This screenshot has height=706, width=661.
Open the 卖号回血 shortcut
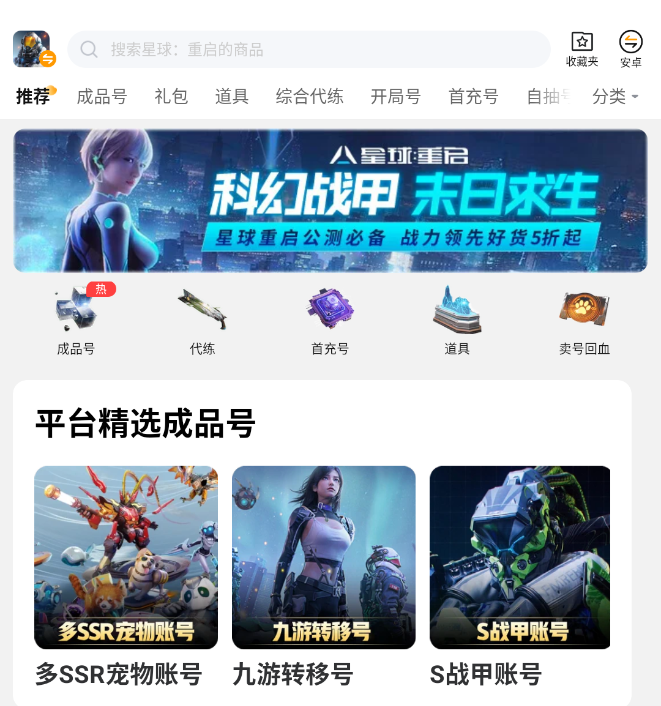584,319
